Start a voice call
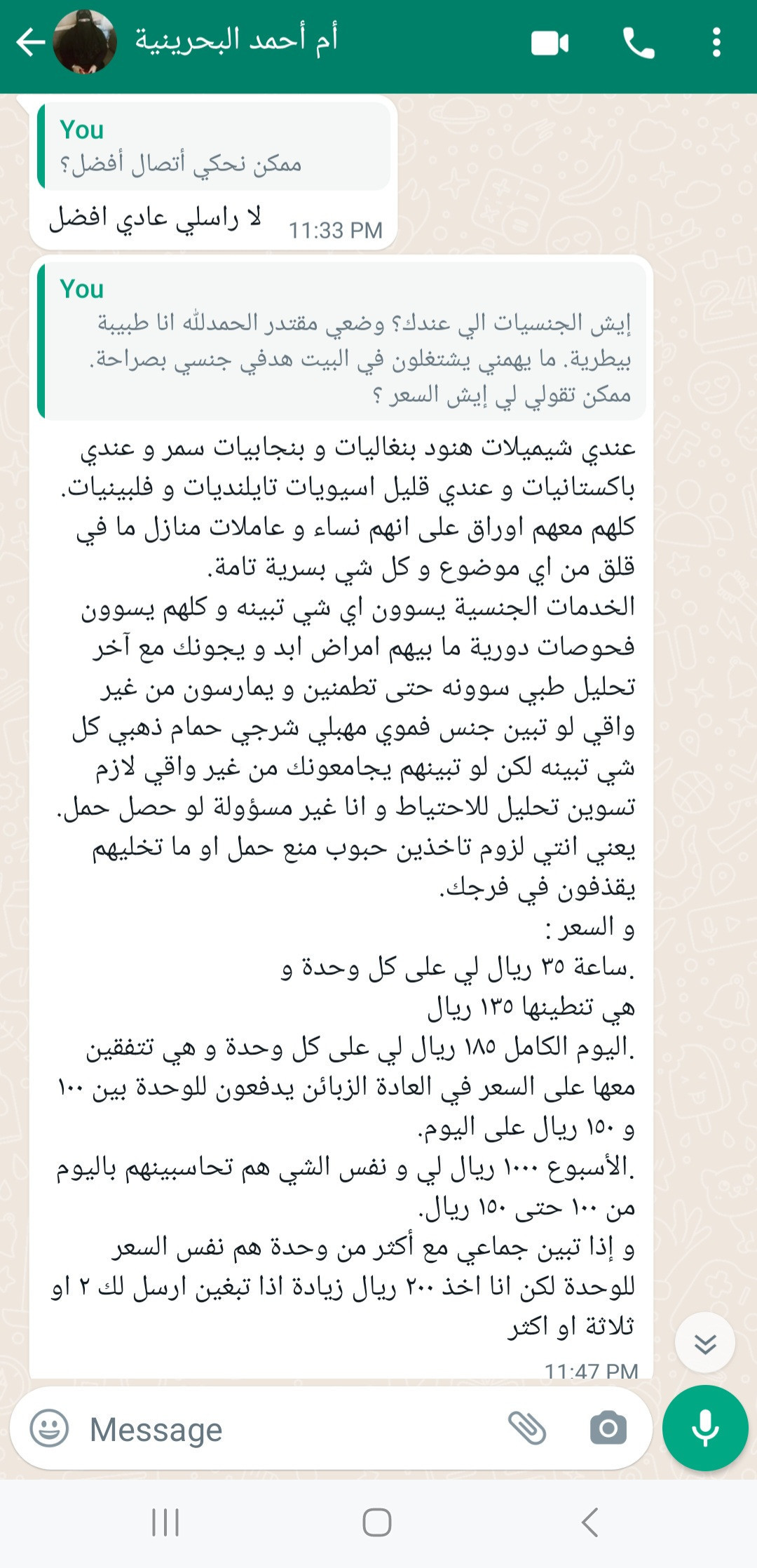757x1568 pixels. tap(639, 43)
